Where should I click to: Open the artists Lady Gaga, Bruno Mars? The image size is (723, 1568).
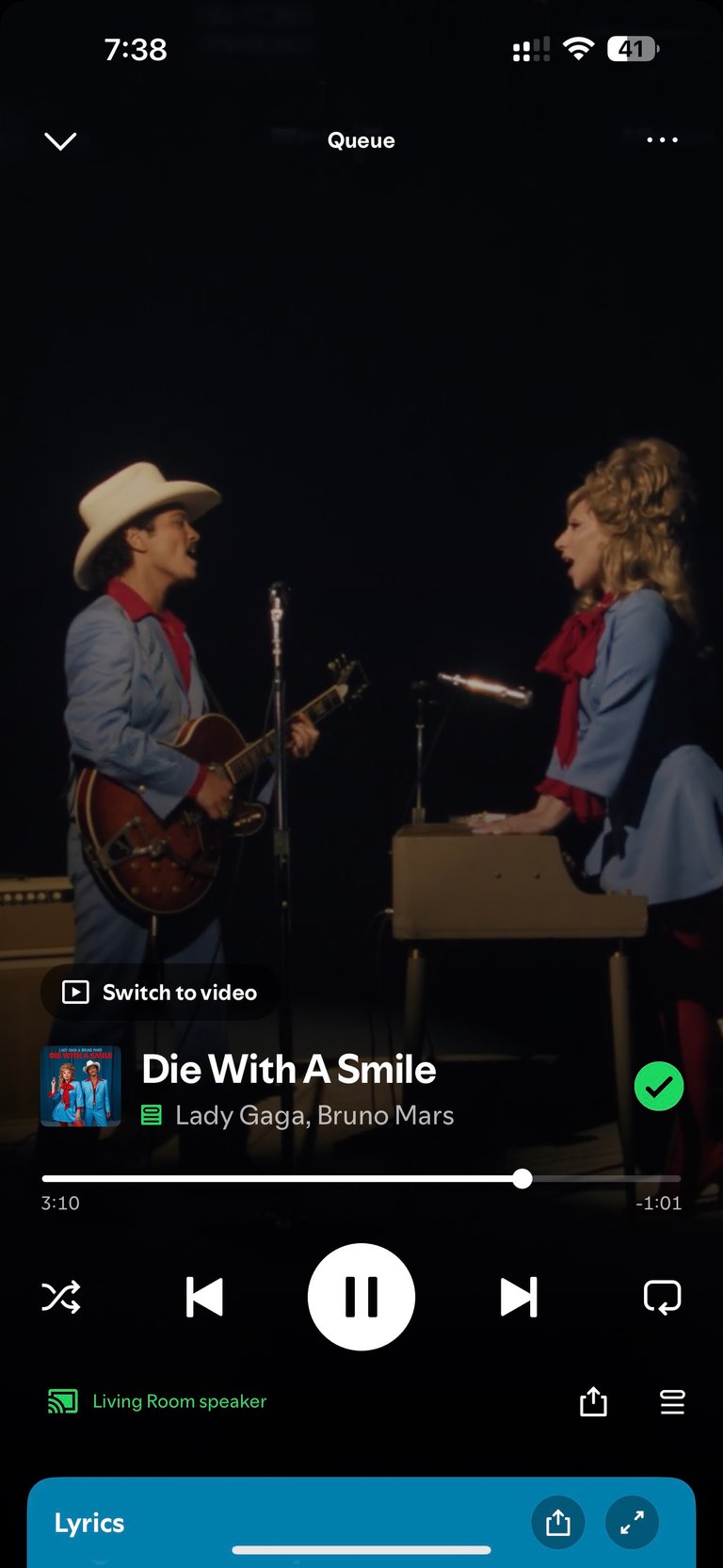[314, 1116]
